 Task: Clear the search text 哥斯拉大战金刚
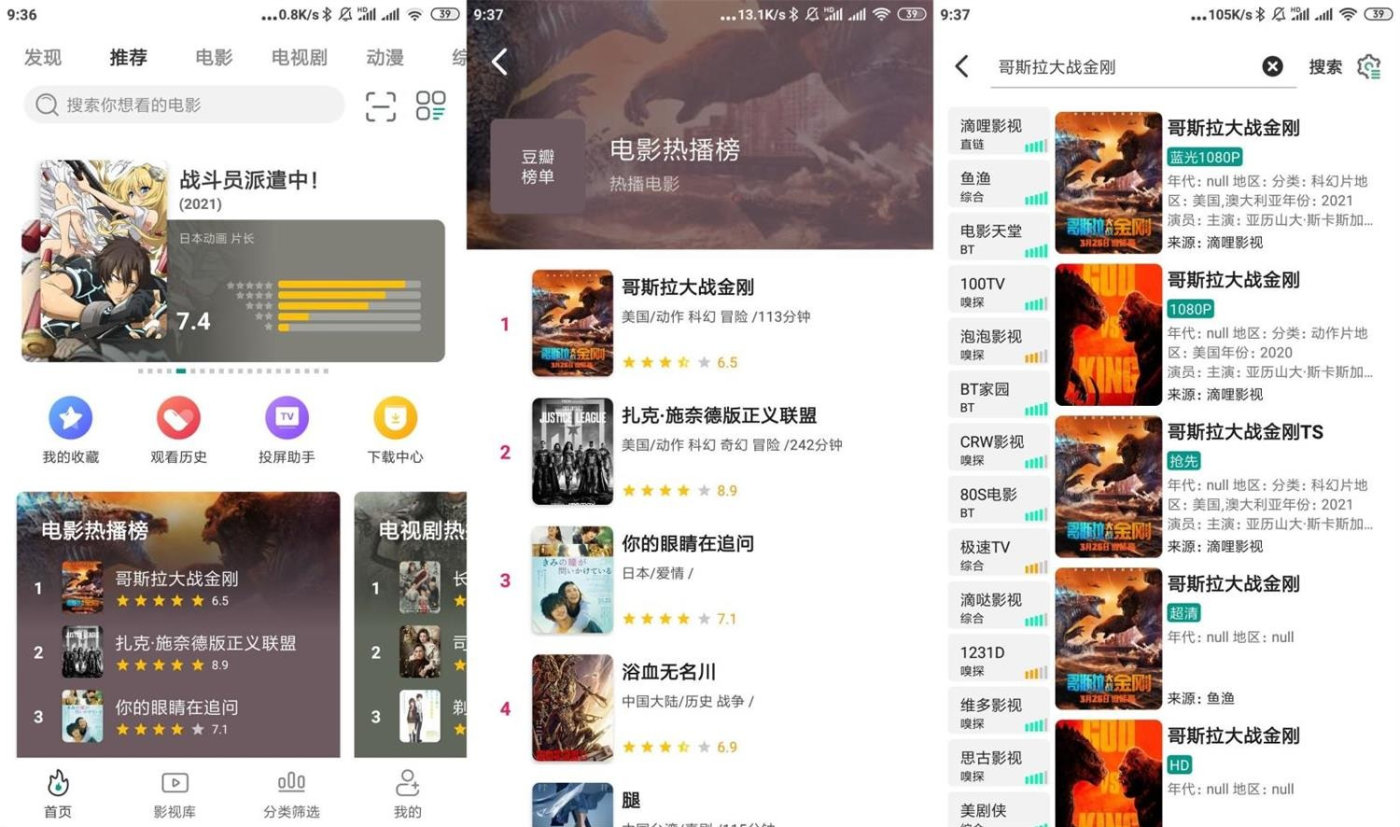pyautogui.click(x=1272, y=67)
